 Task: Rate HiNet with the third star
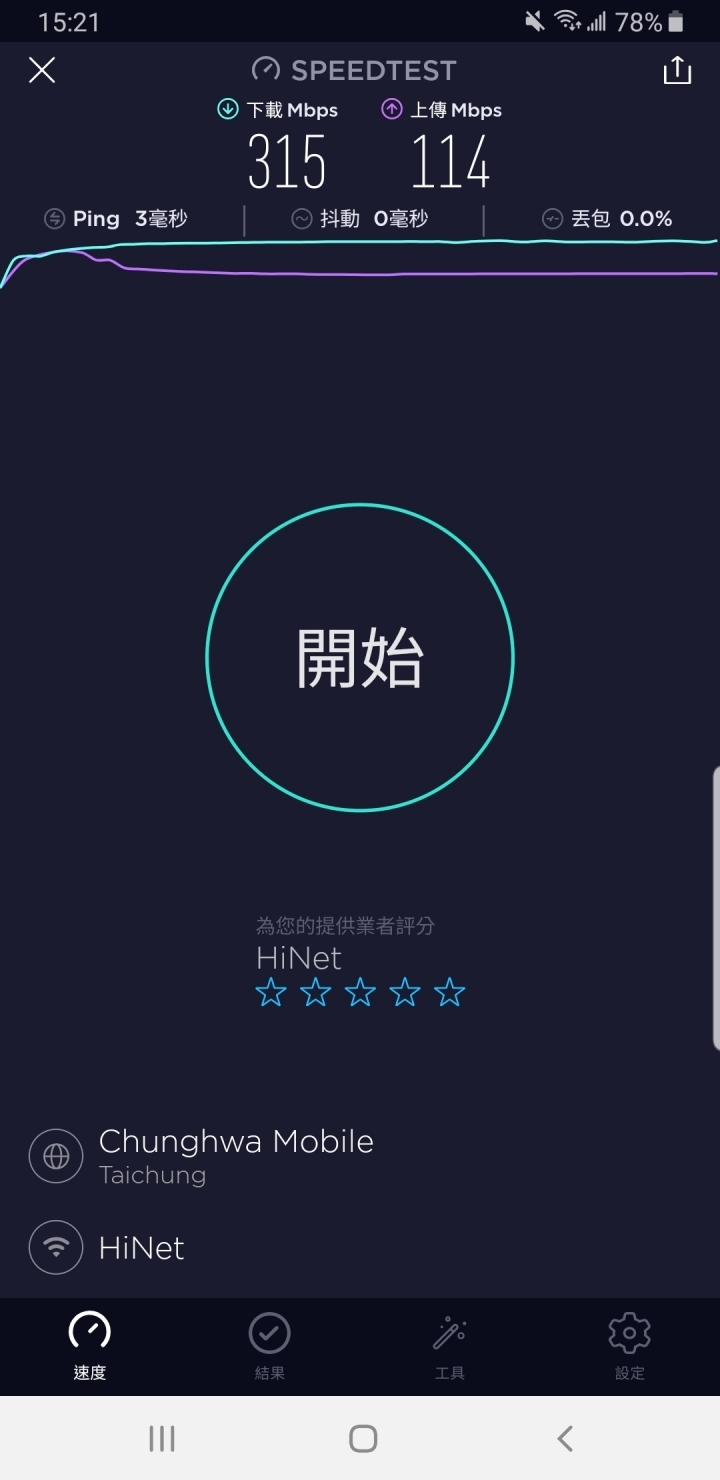(360, 993)
